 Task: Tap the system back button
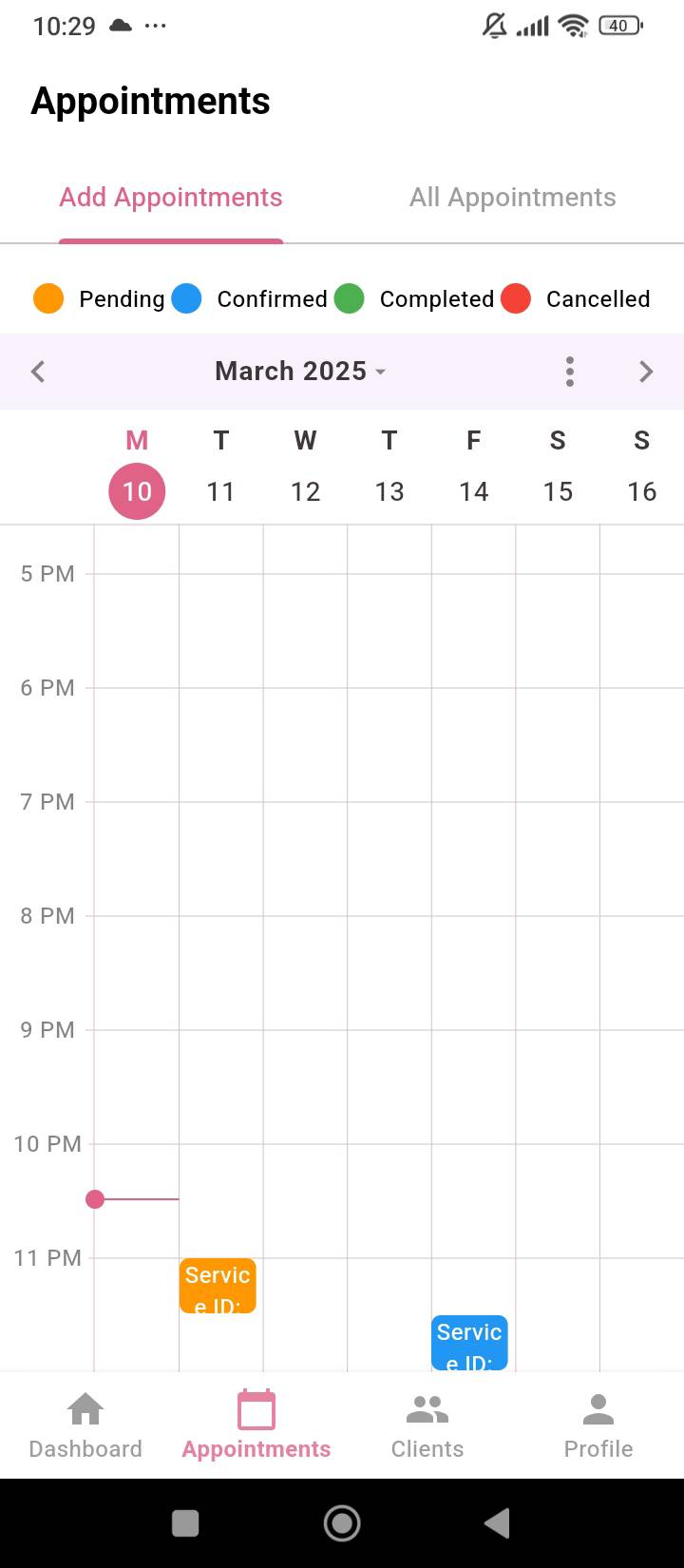tap(497, 1523)
